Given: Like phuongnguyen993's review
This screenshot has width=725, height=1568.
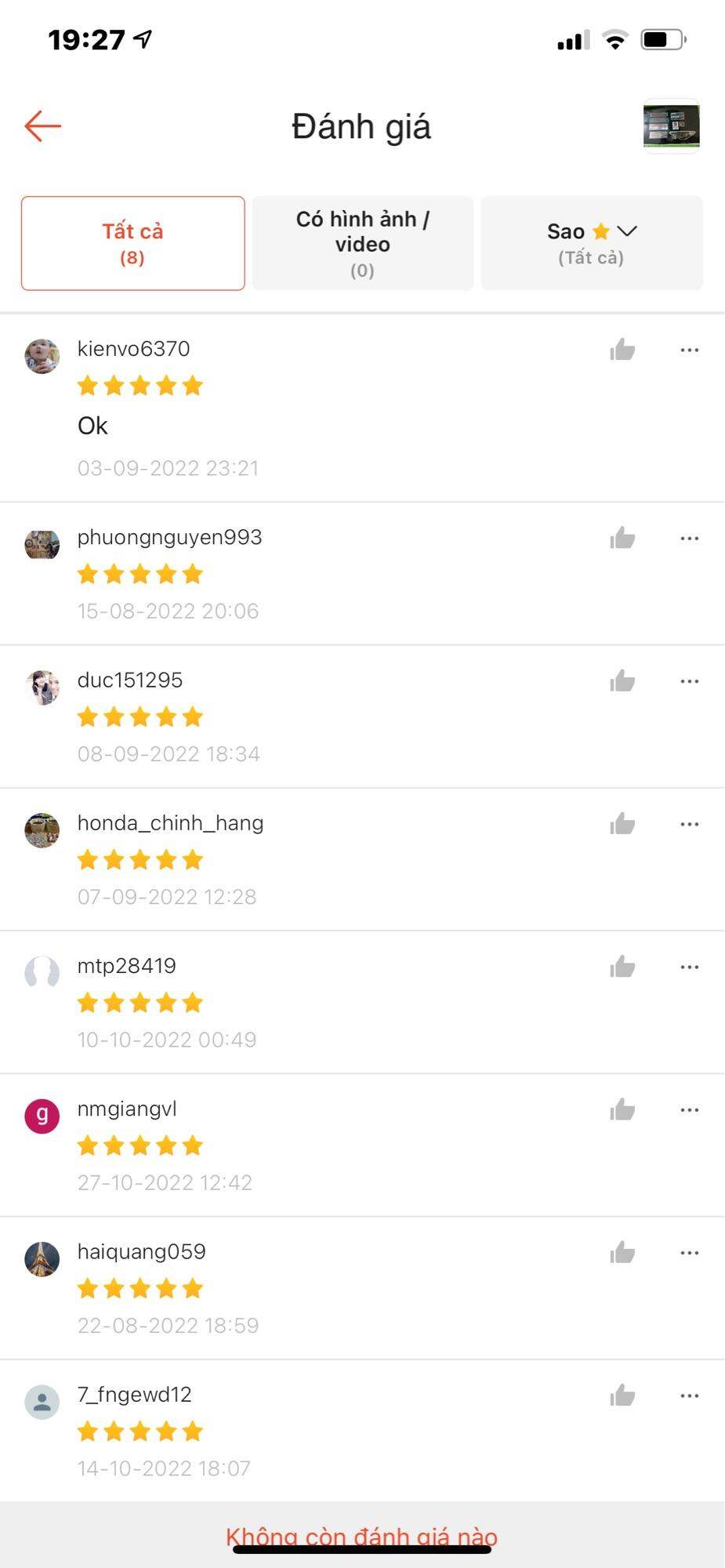Looking at the screenshot, I should click(622, 539).
